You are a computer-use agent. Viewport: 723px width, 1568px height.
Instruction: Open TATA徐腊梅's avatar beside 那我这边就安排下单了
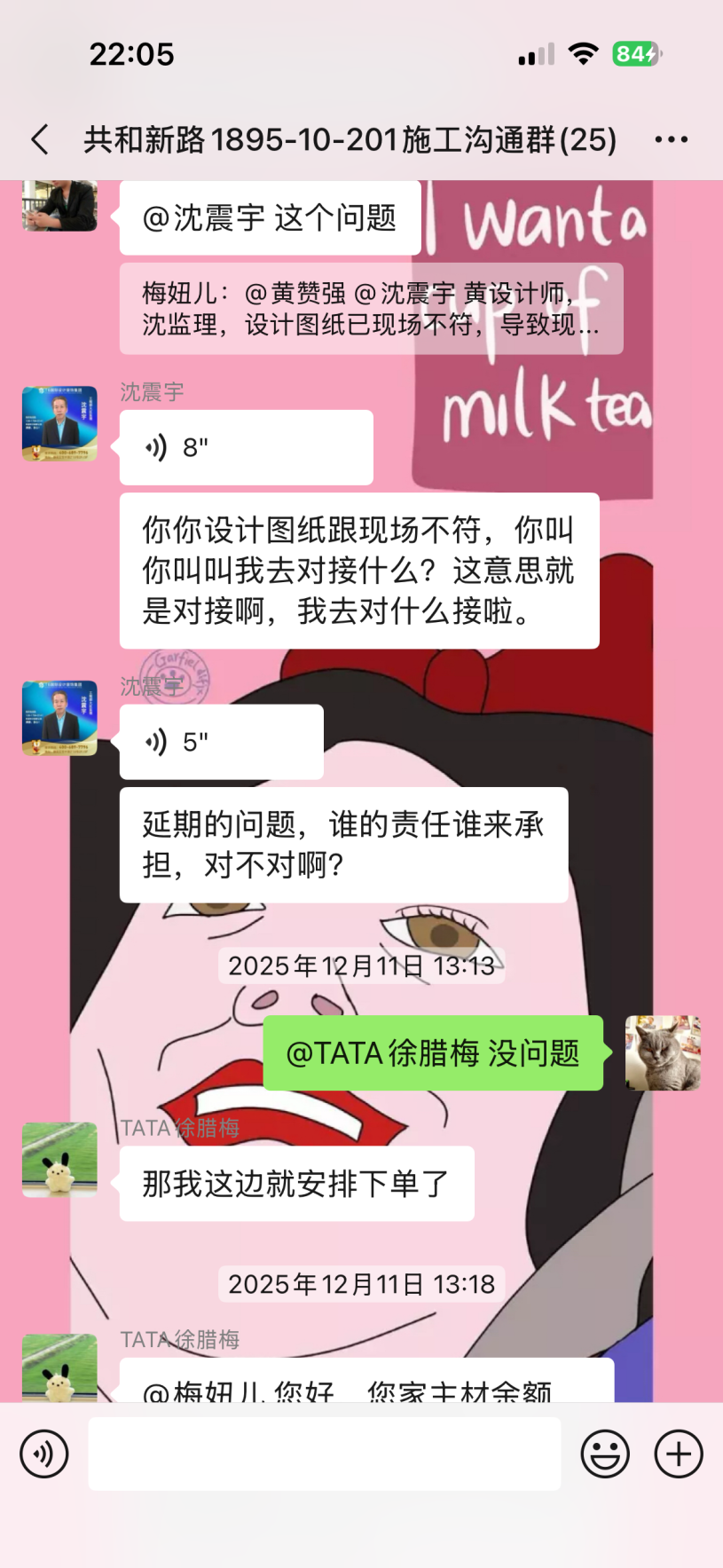59,1160
